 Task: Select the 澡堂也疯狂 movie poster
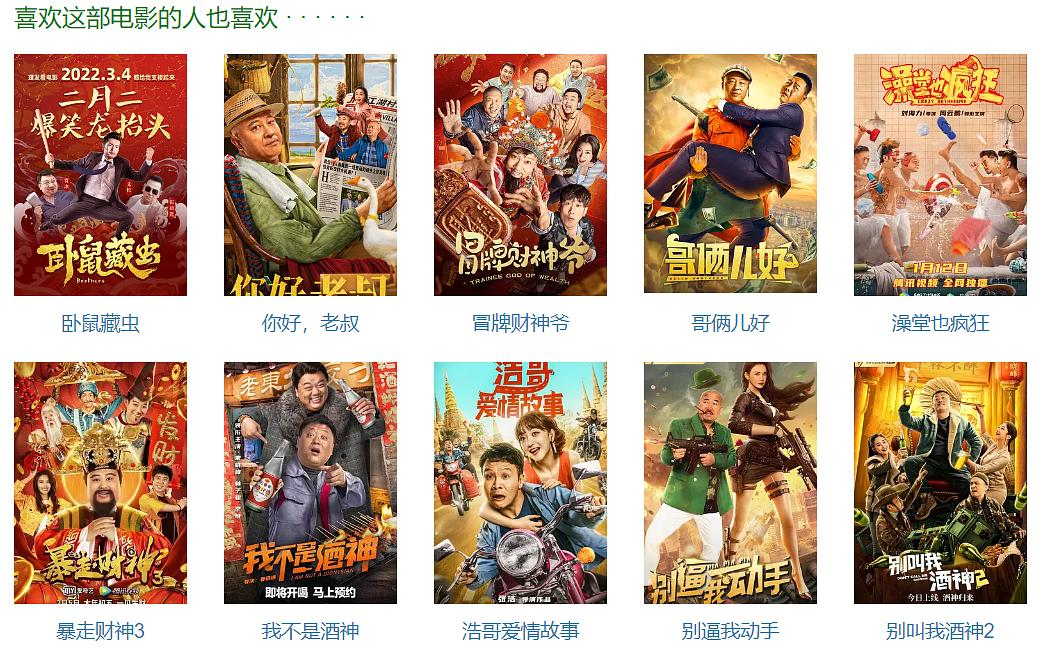(940, 175)
